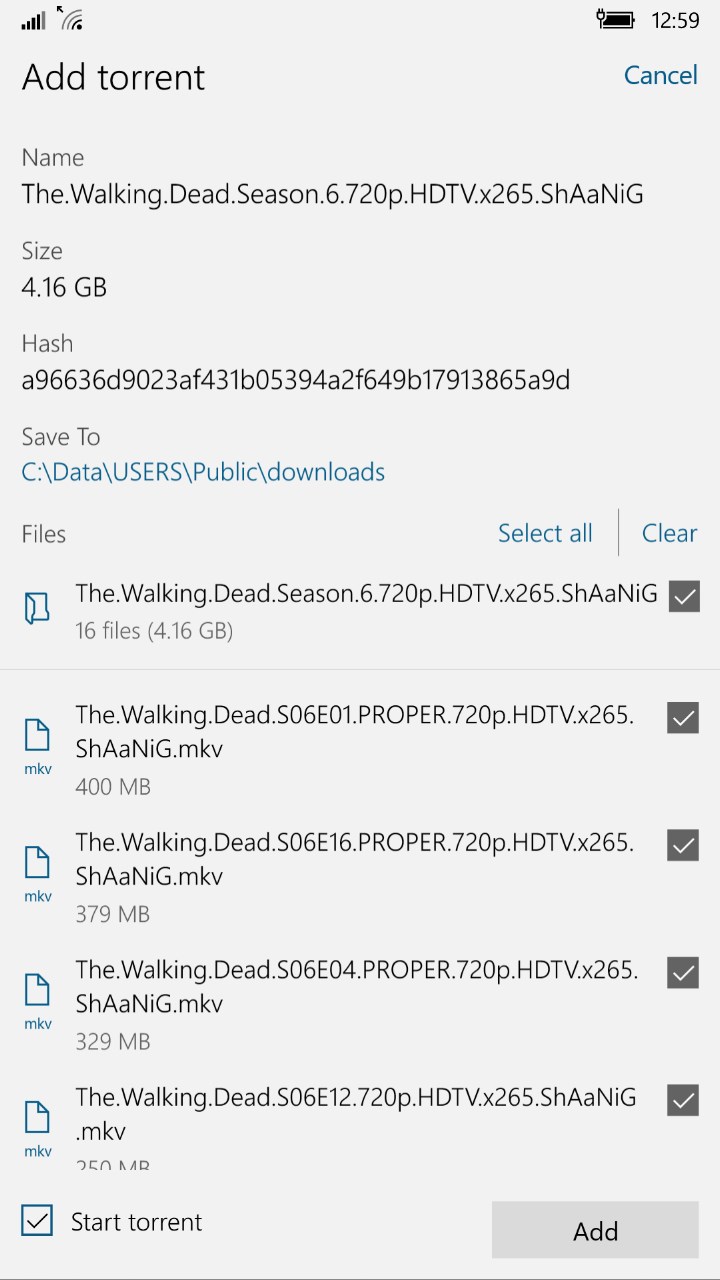Uncheck the Season.6 folder with 16 files
This screenshot has height=1280, width=720.
click(683, 597)
